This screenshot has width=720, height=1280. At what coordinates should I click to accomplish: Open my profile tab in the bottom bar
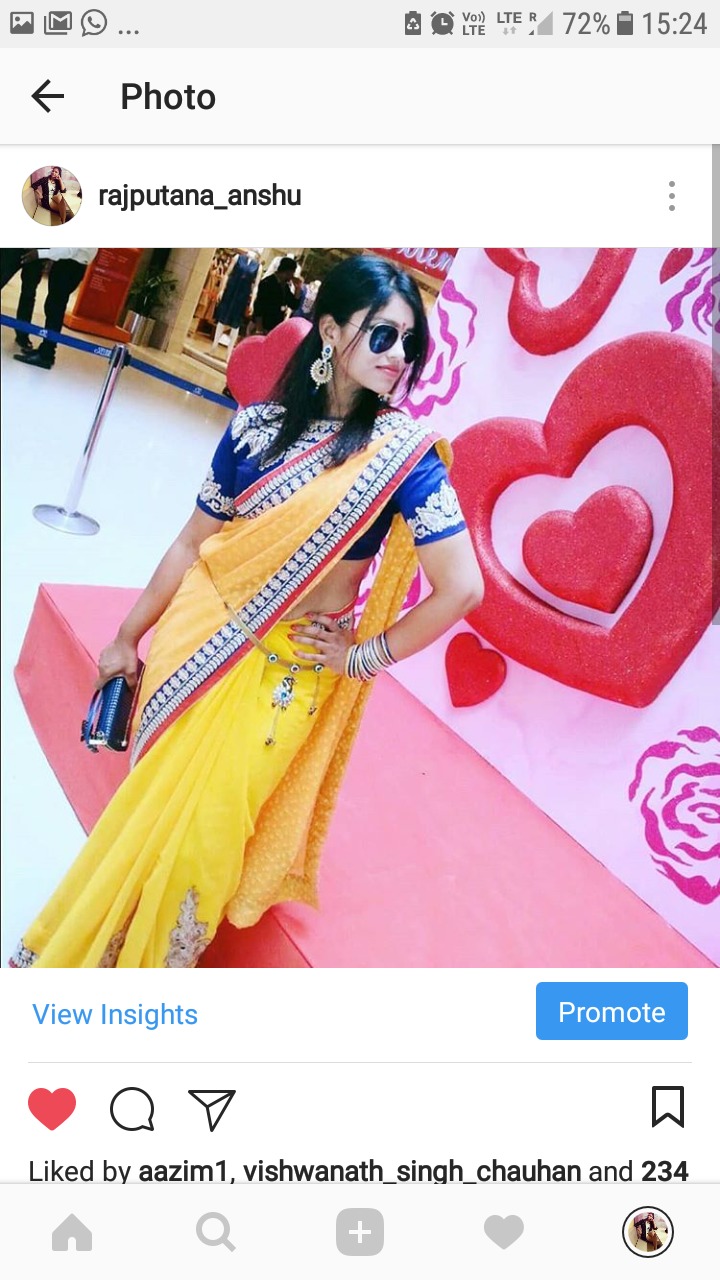point(647,1232)
